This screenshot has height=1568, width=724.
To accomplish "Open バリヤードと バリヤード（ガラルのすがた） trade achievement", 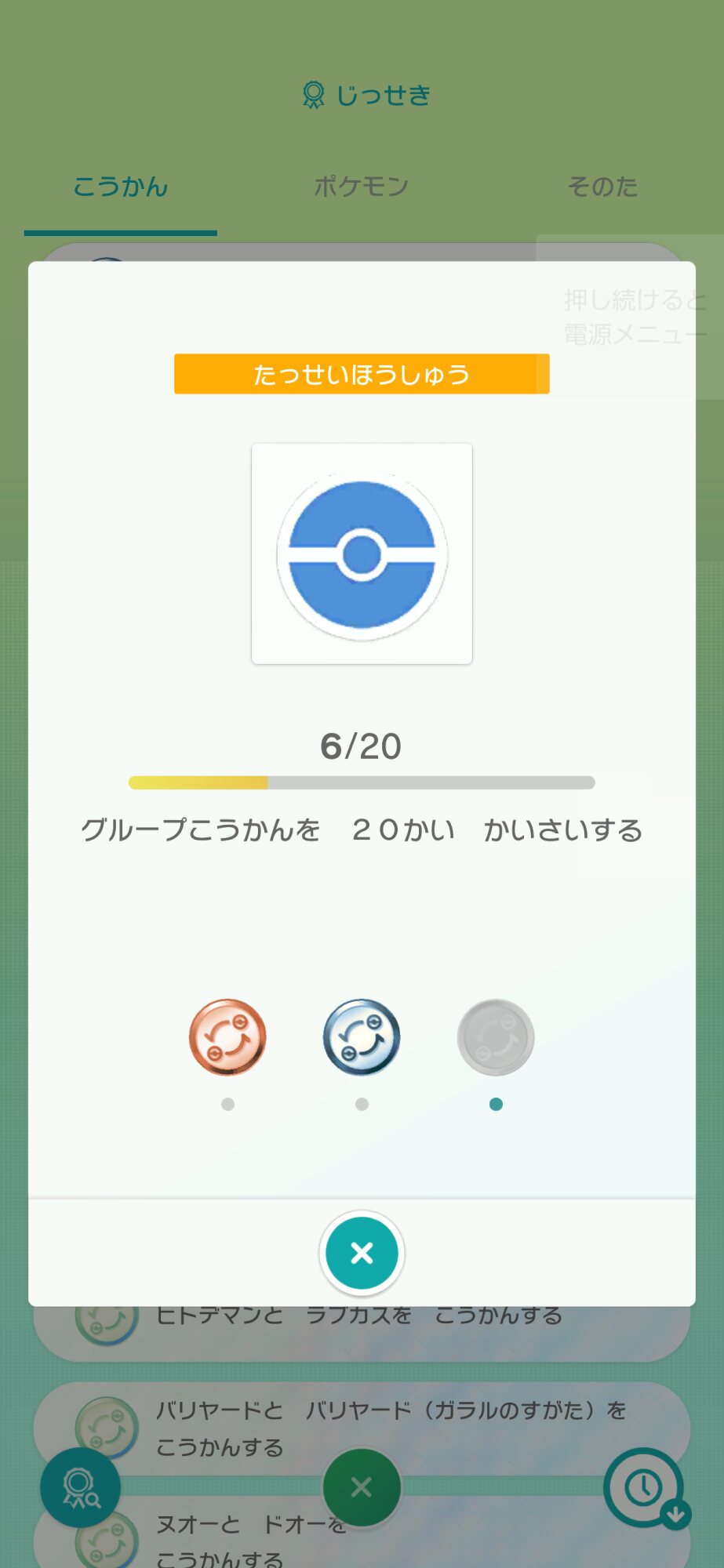I will click(x=362, y=1428).
